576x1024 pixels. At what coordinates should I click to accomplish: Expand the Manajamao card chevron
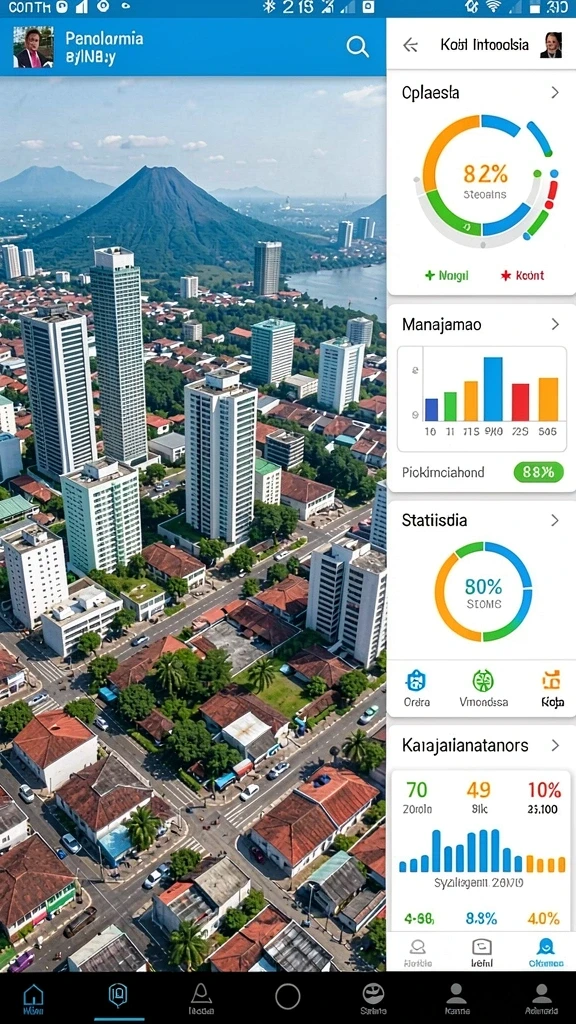[554, 324]
